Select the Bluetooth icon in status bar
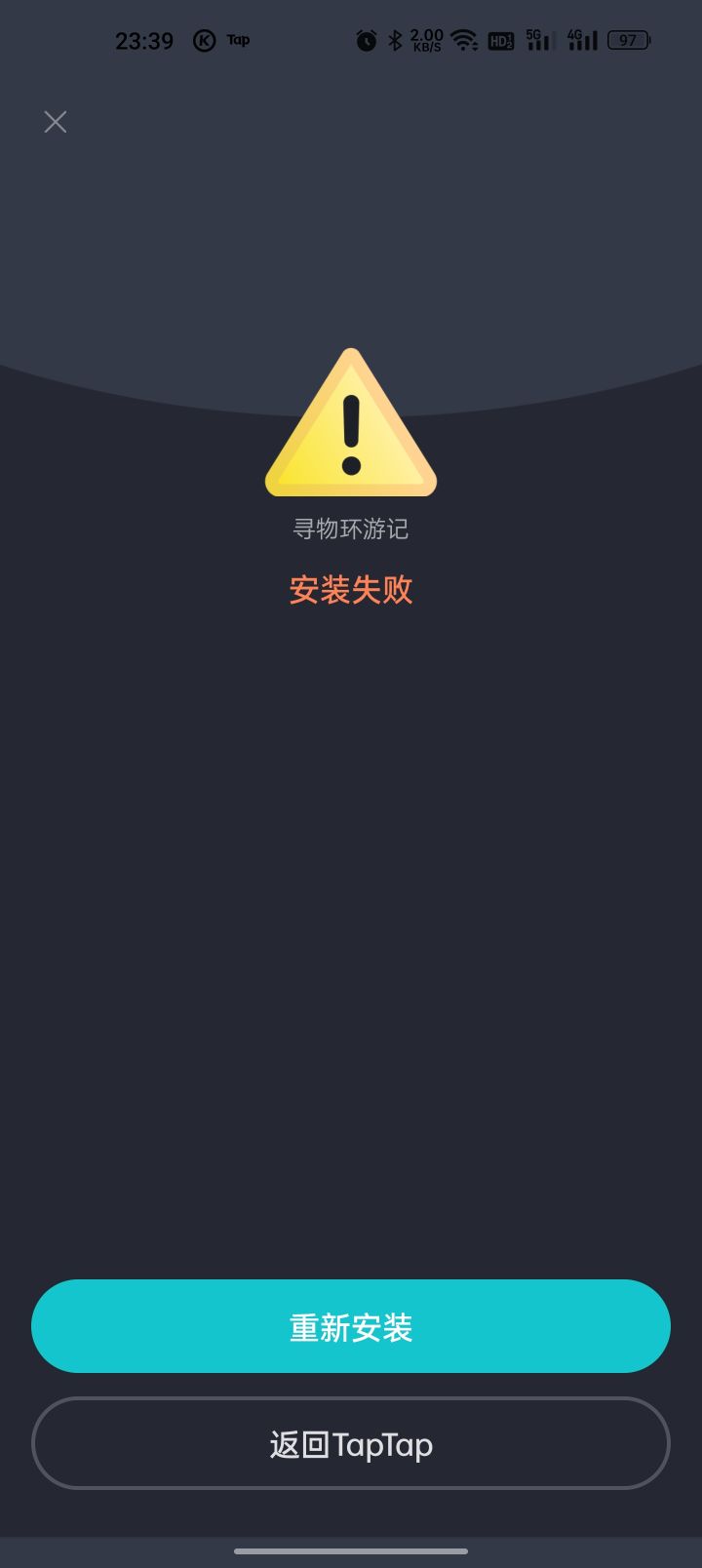This screenshot has height=1568, width=702. (394, 41)
